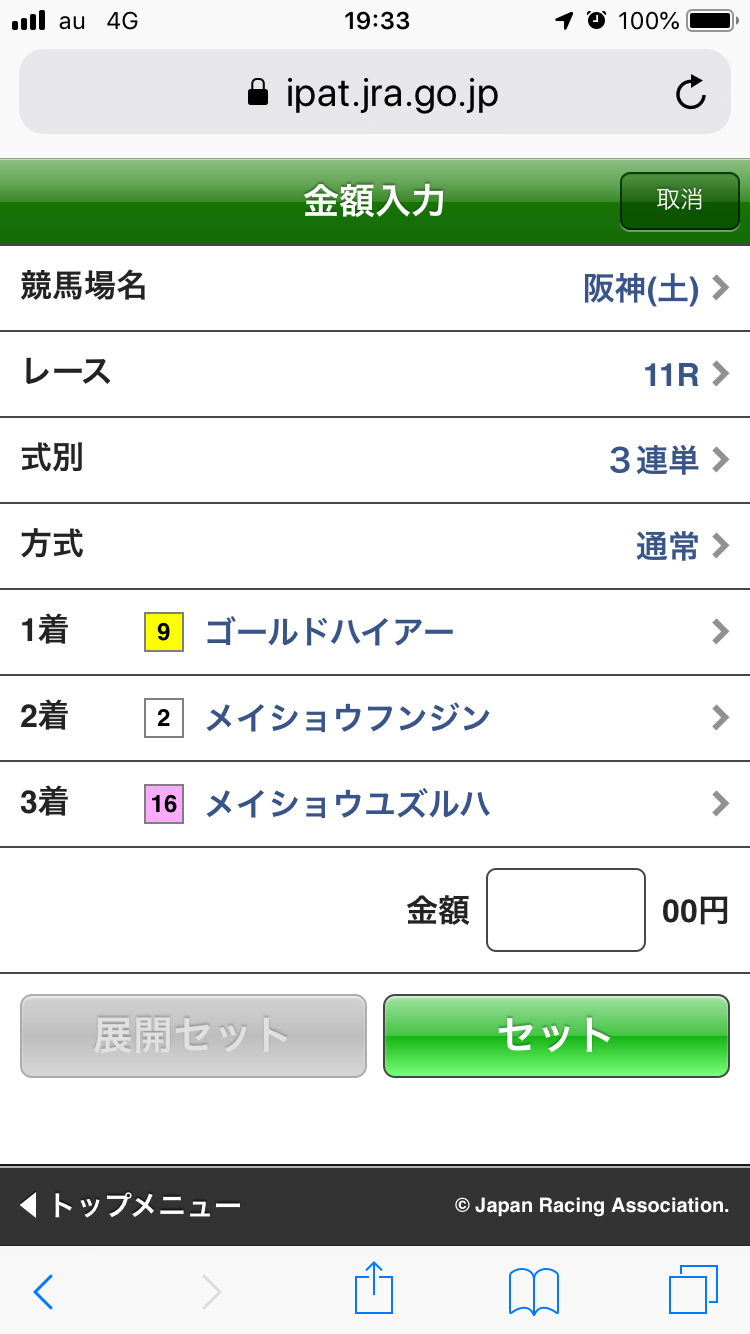Click the white number 2 horse badge
Viewport: 750px width, 1334px height.
coord(163,718)
